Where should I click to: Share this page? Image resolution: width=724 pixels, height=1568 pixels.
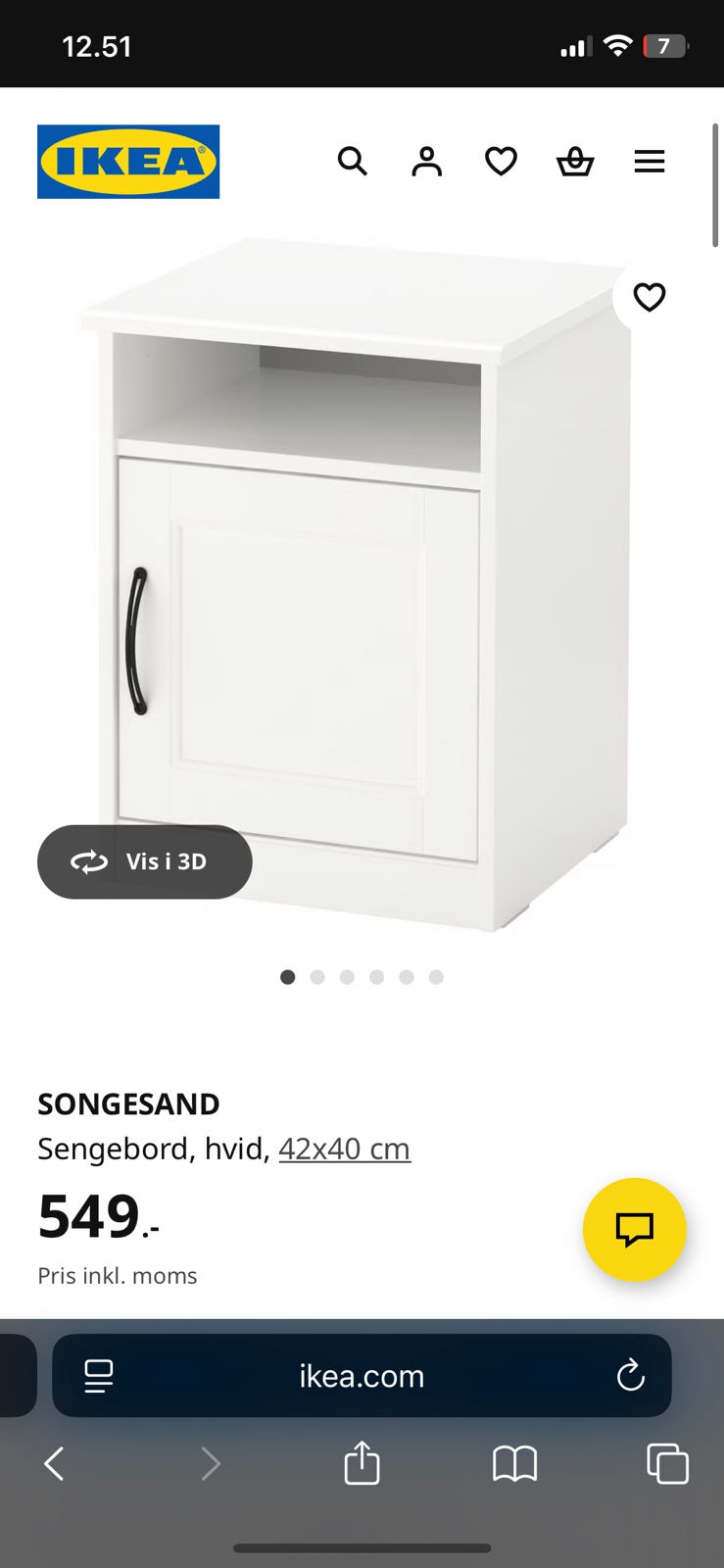(362, 1463)
